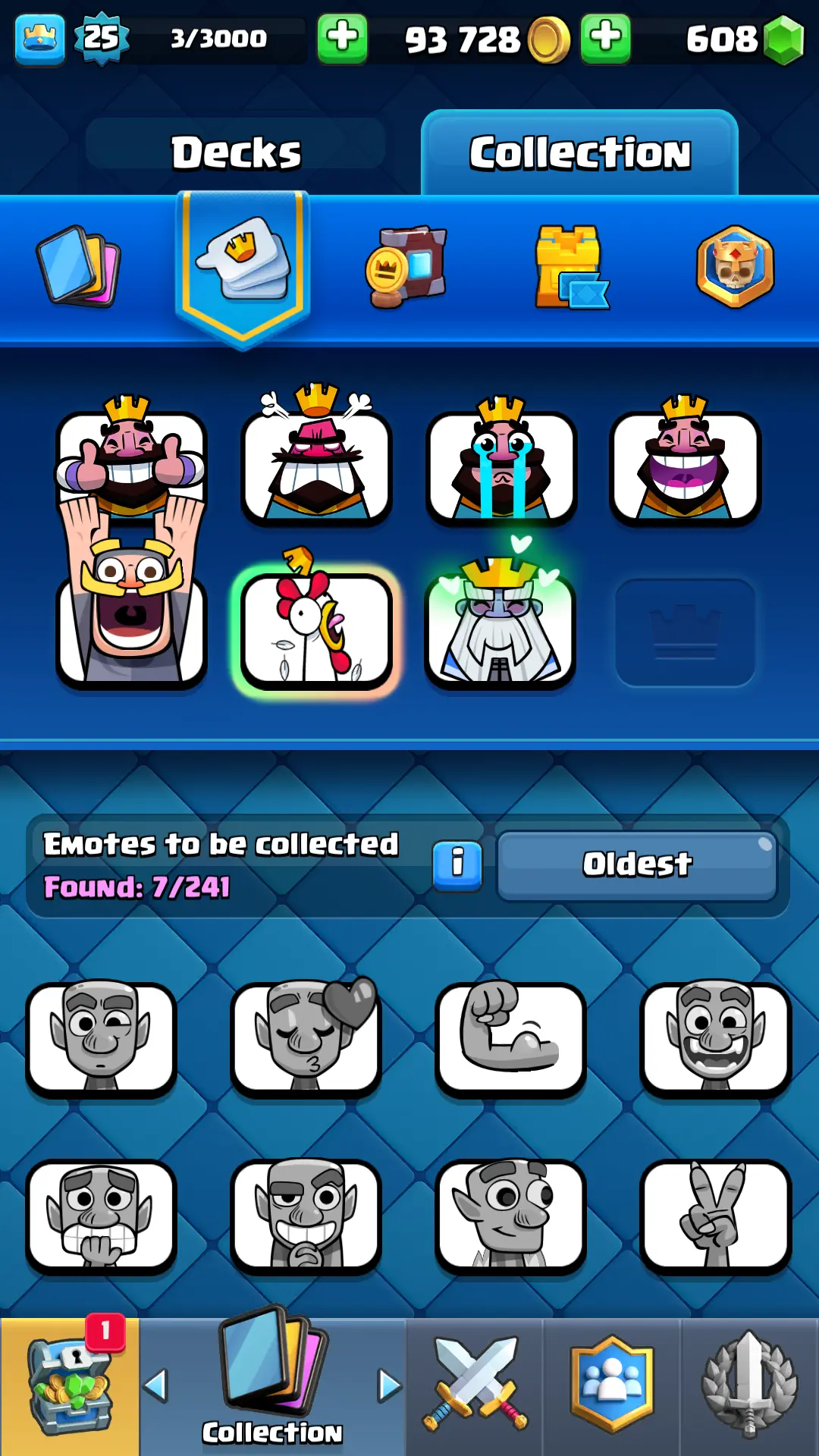Select the chicken emote
Image resolution: width=819 pixels, height=1456 pixels.
(316, 631)
